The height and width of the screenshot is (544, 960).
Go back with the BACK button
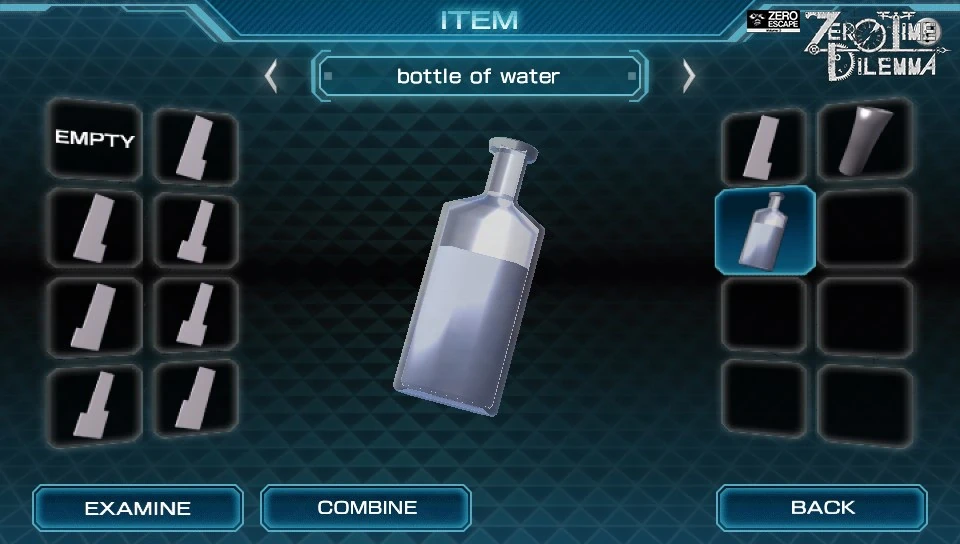(x=822, y=507)
